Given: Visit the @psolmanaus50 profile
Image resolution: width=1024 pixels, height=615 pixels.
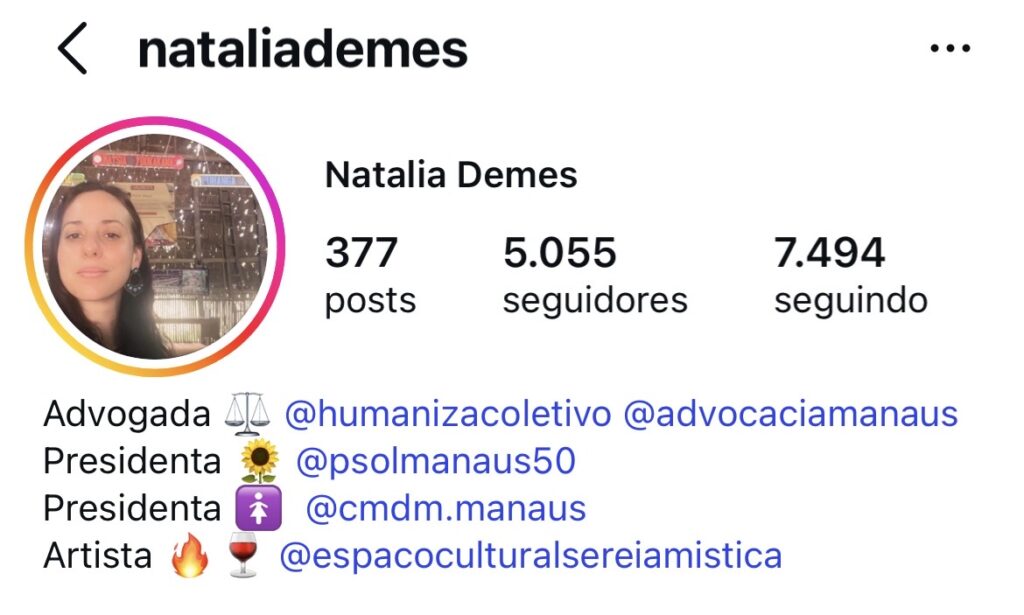Looking at the screenshot, I should (436, 461).
